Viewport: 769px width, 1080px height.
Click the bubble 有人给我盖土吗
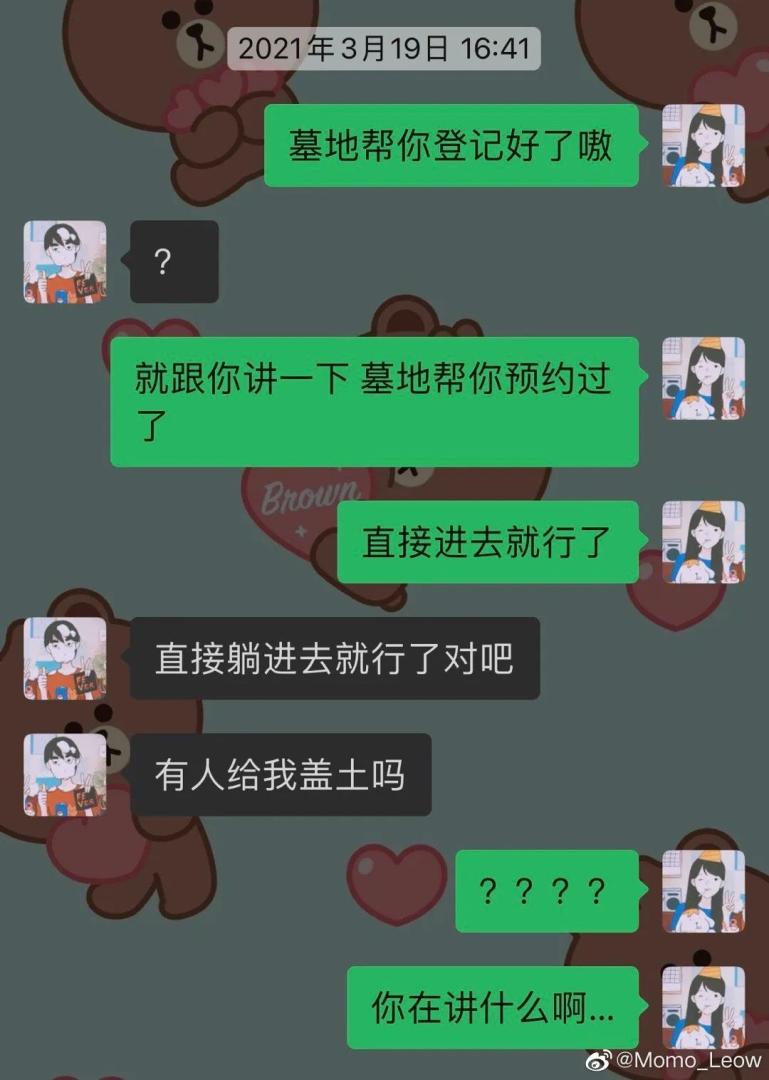pos(283,773)
